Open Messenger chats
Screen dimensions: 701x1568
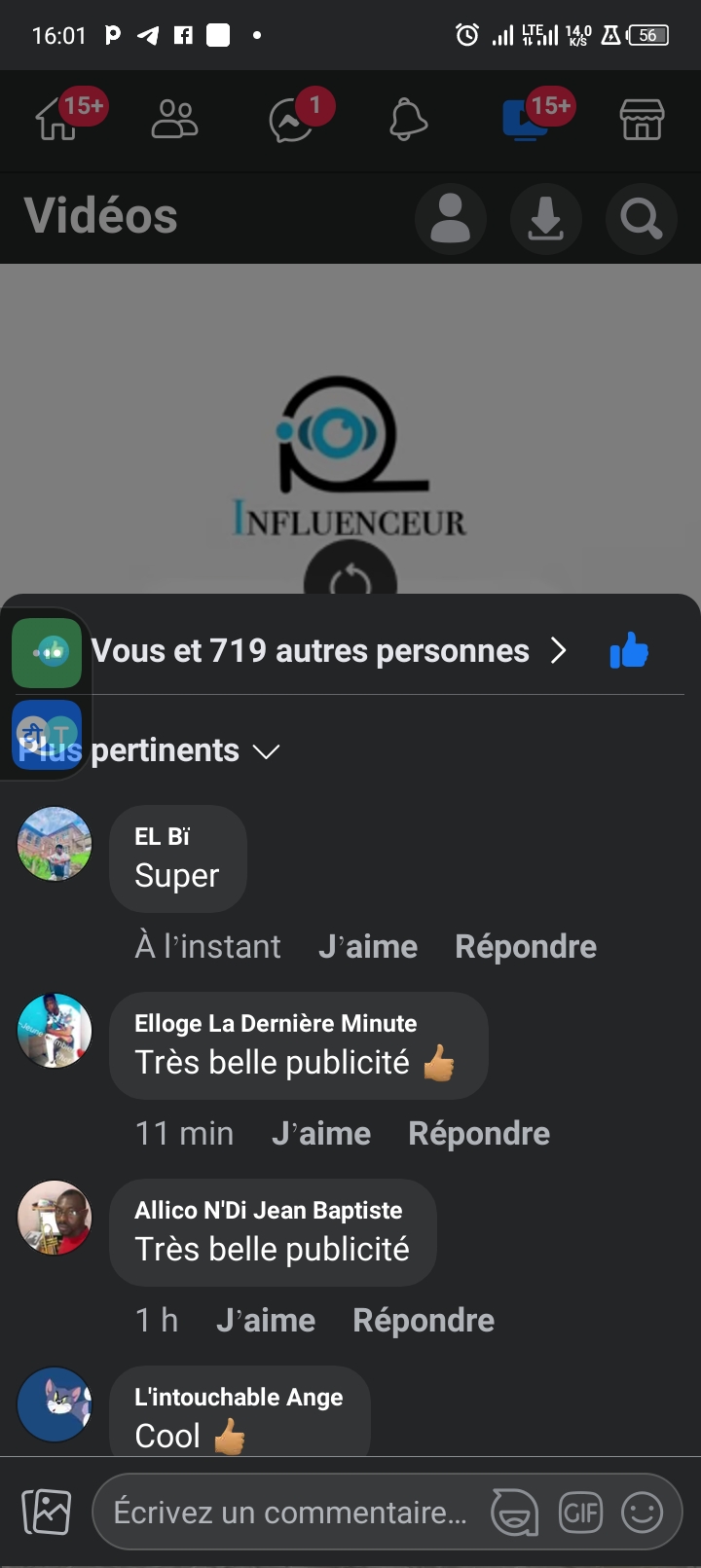pyautogui.click(x=291, y=122)
